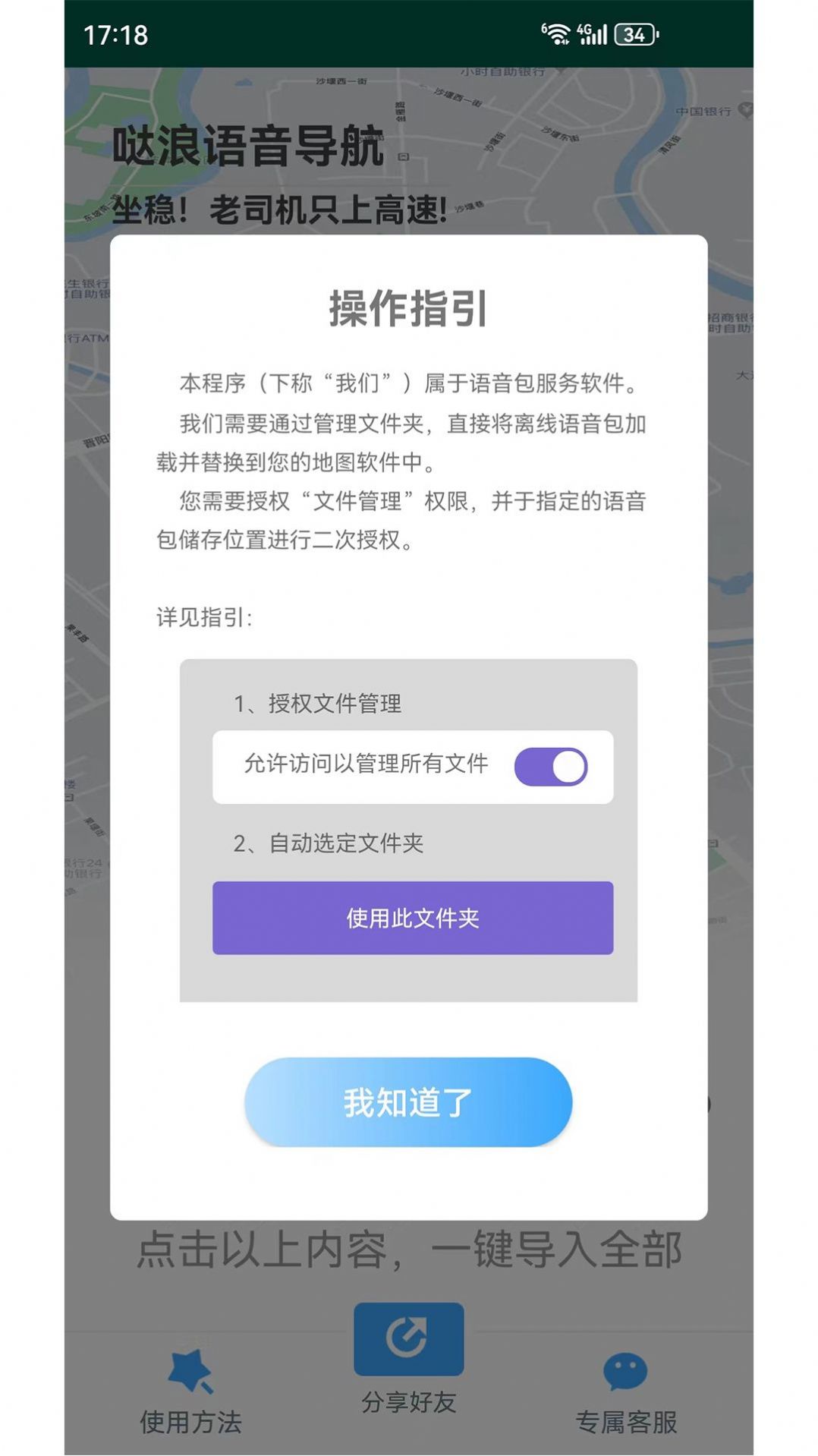The width and height of the screenshot is (818, 1456).
Task: Open the 使用方法 tab
Action: coord(190,1391)
